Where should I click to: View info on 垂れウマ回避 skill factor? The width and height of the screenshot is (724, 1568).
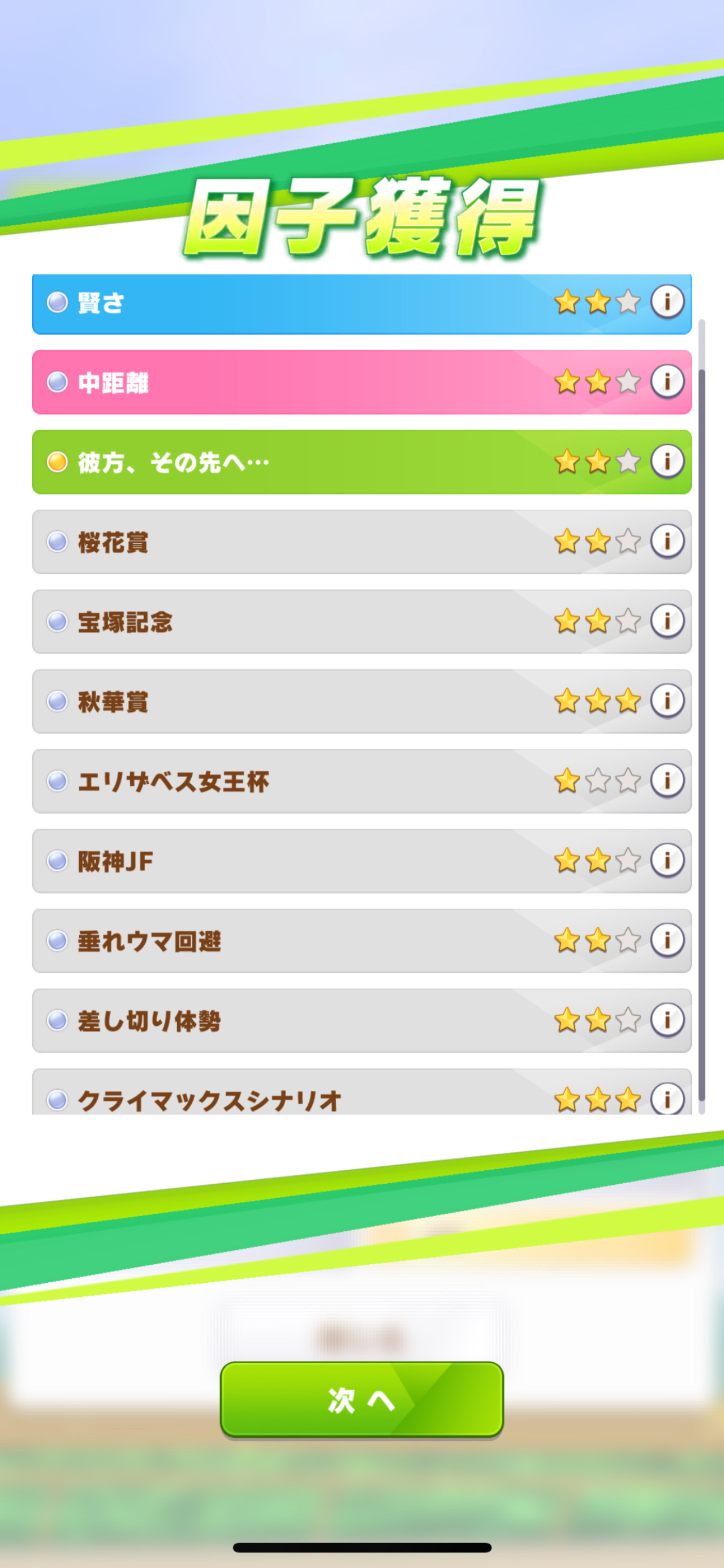pos(667,940)
